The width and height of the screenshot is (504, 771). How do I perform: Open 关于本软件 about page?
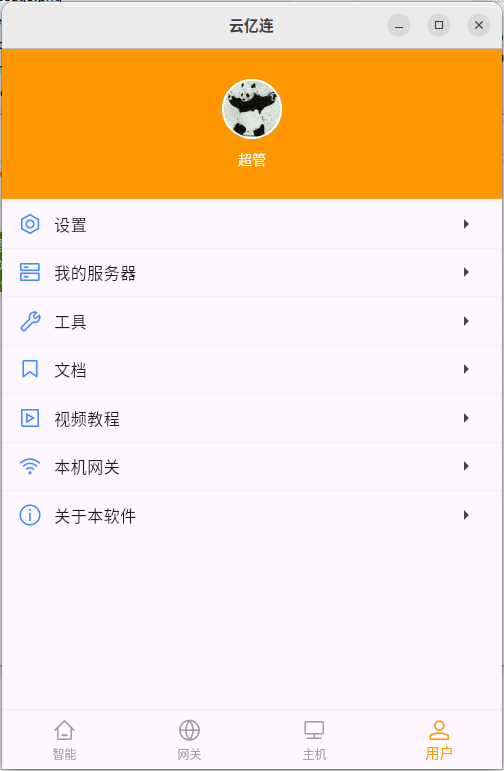252,515
